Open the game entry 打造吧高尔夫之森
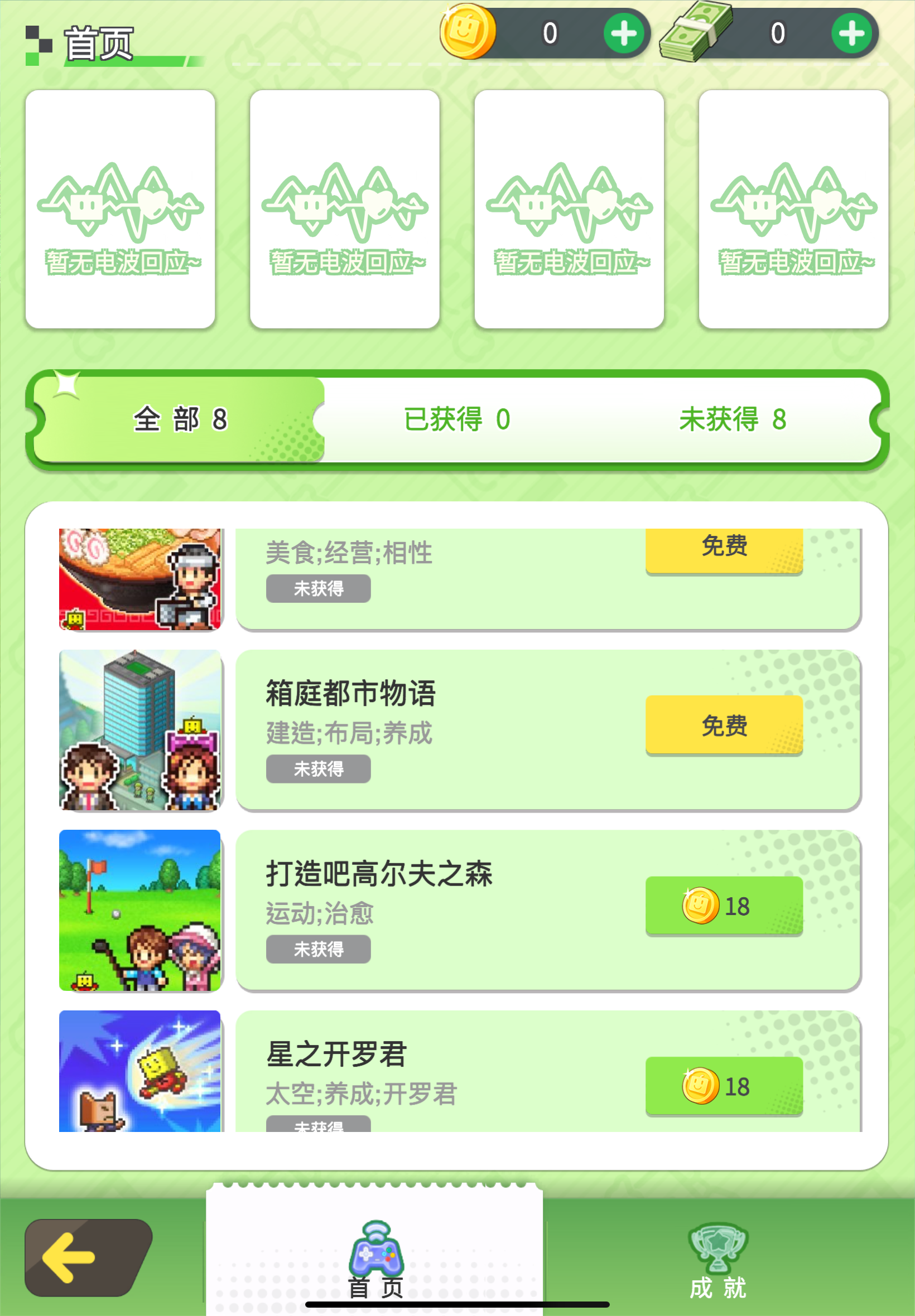Viewport: 915px width, 1316px height. (x=381, y=874)
